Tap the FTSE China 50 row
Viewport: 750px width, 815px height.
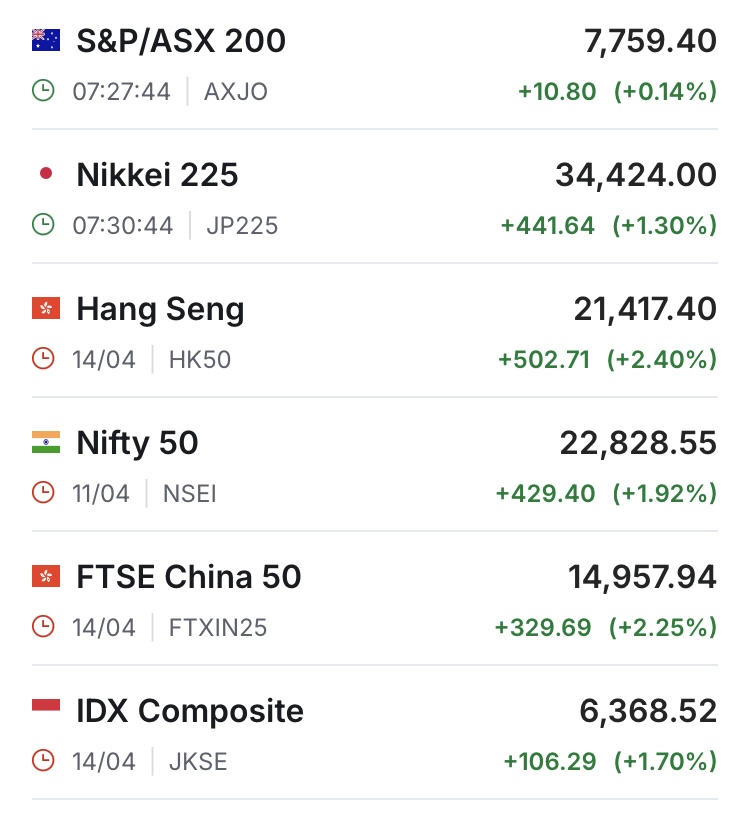[x=188, y=578]
